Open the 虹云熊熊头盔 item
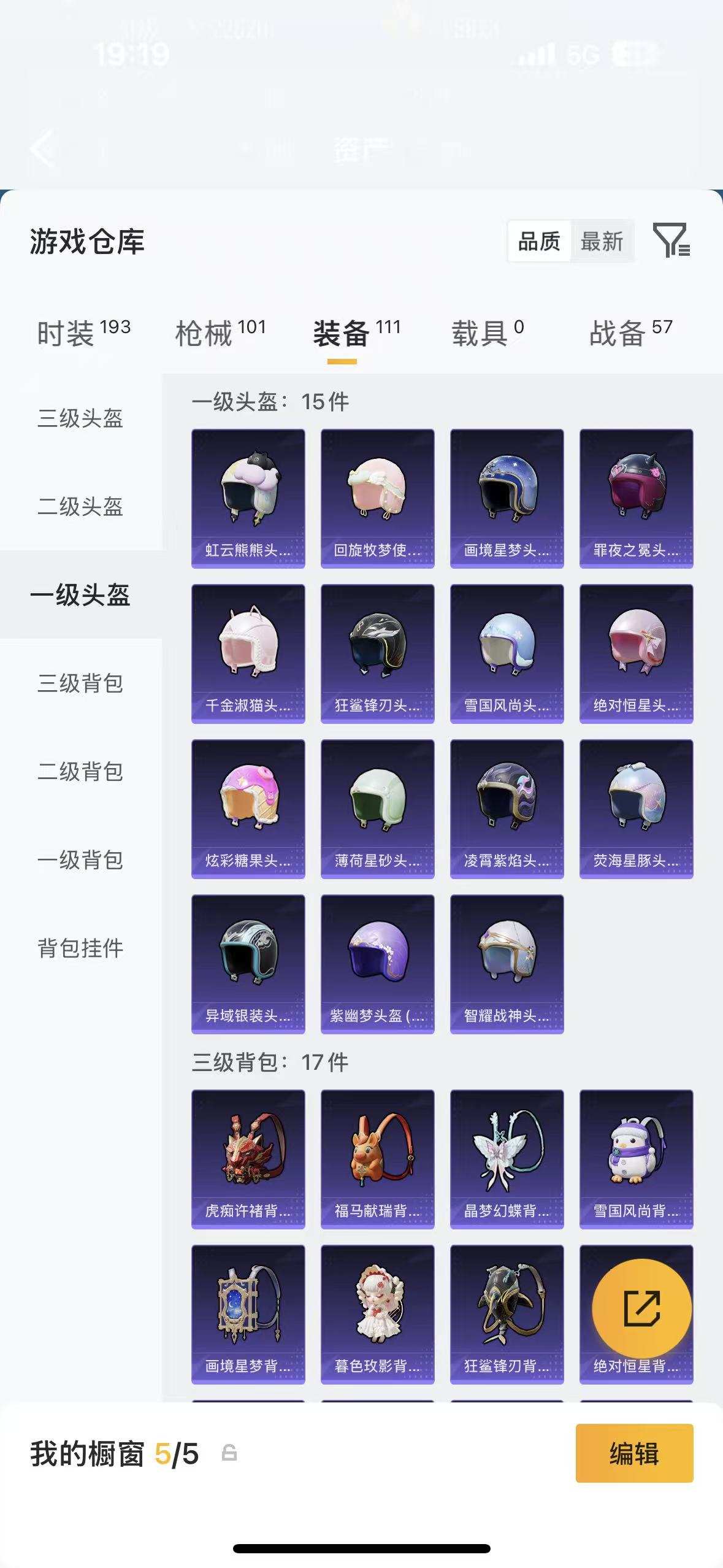Image resolution: width=723 pixels, height=1568 pixels. (248, 498)
